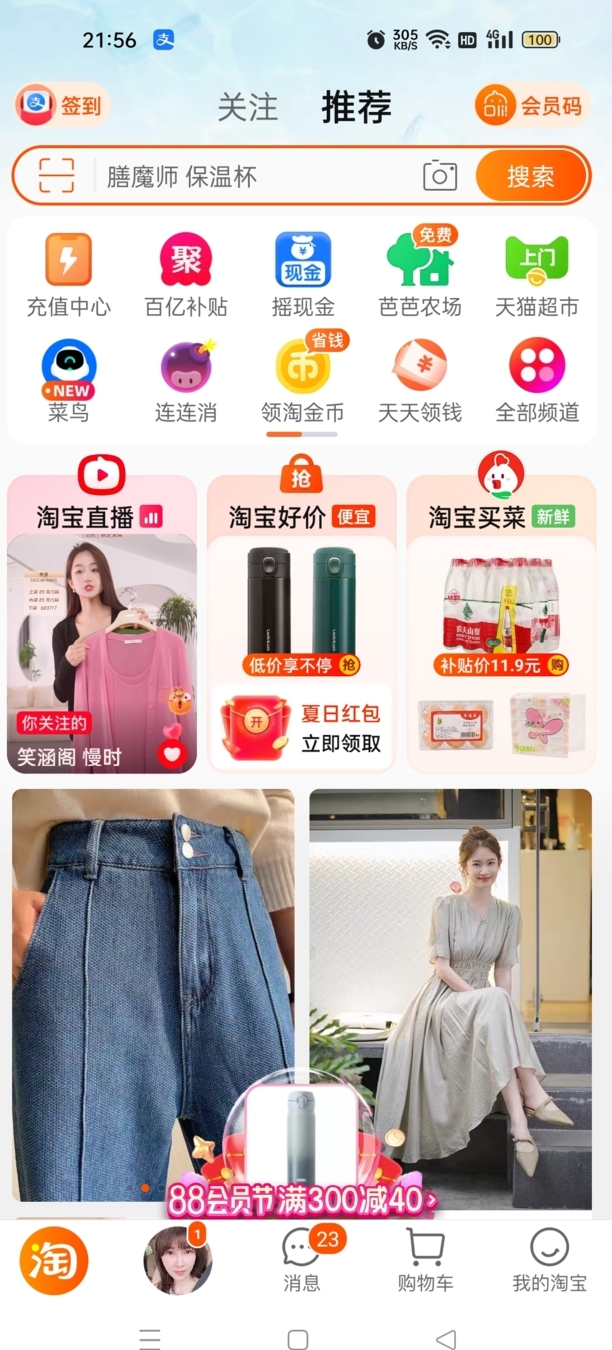The width and height of the screenshot is (612, 1350).
Task: Open 我的淘宝 profile tab
Action: click(549, 1259)
